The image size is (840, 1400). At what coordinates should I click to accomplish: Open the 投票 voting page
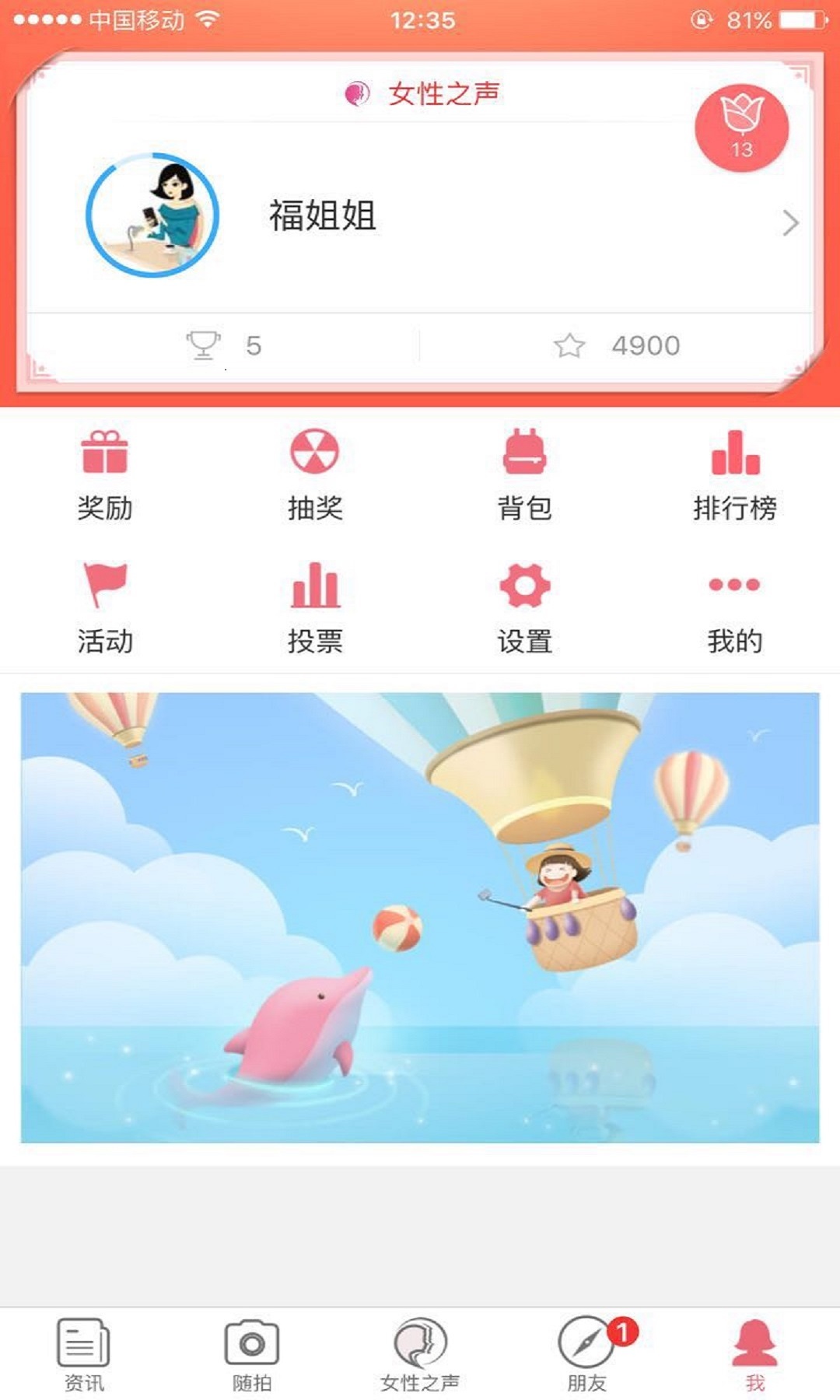(x=314, y=607)
